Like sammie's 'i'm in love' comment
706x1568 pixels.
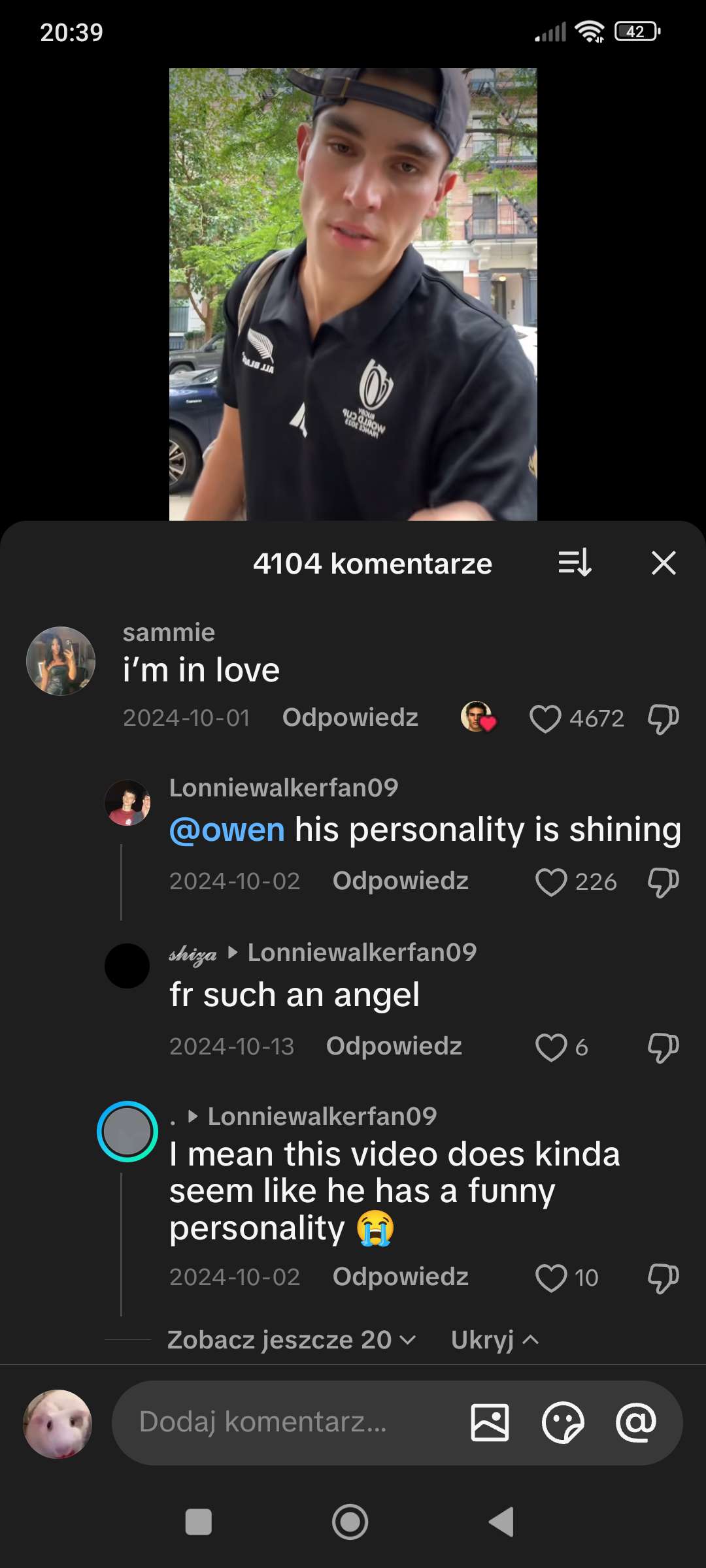(x=547, y=719)
